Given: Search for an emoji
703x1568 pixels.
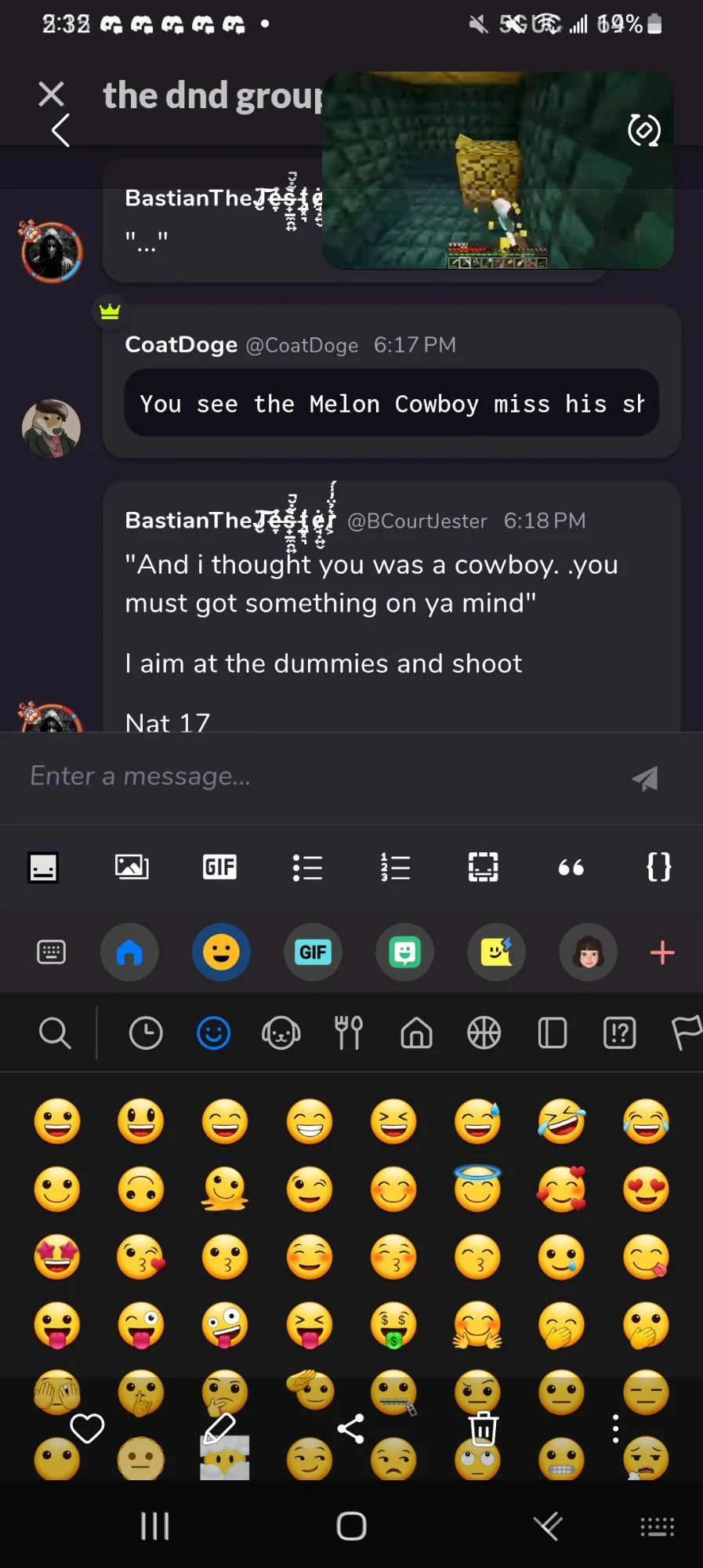Looking at the screenshot, I should click(55, 1033).
